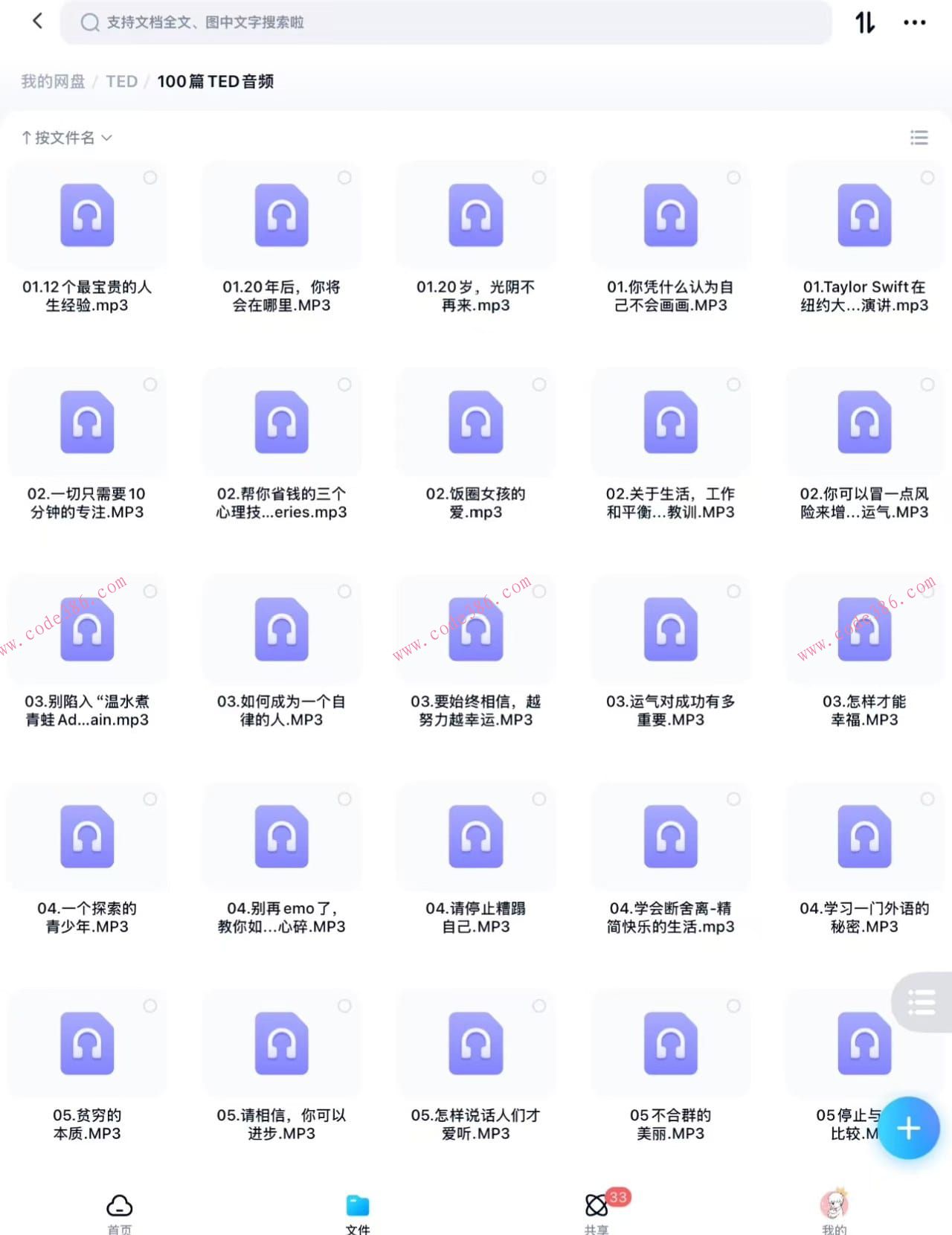The height and width of the screenshot is (1235, 952).
Task: Expand the 按文件名 sort dropdown
Action: (x=67, y=138)
